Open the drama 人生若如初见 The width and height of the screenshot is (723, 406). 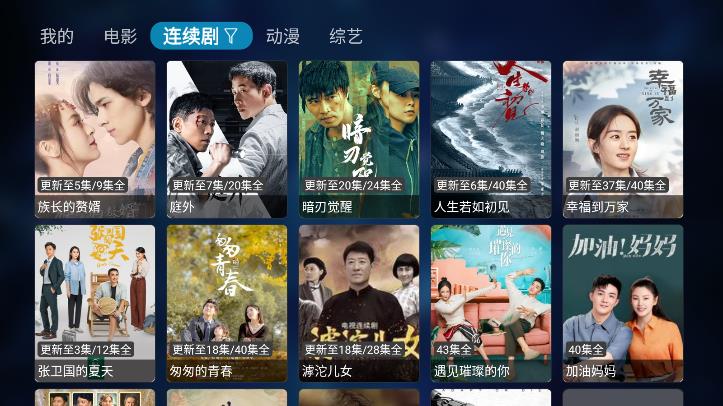point(491,138)
